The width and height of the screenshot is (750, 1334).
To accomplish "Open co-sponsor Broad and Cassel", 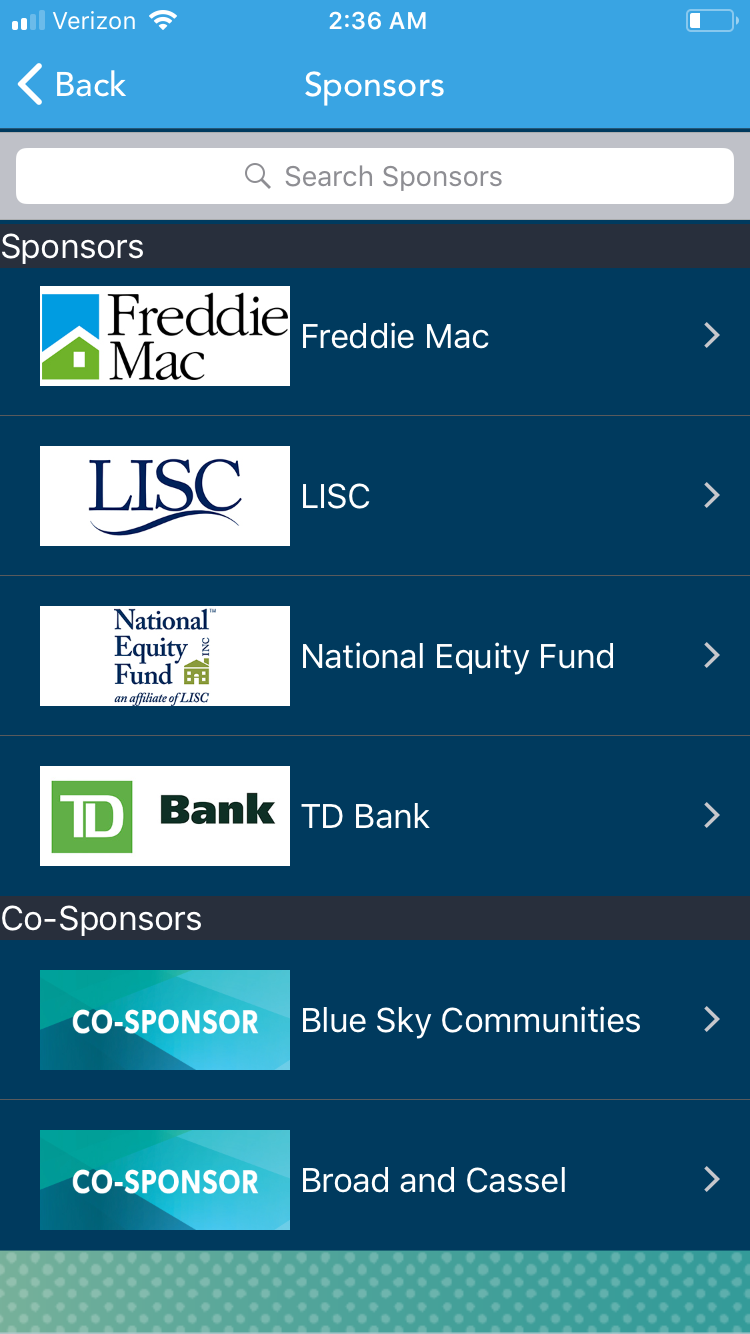I will (375, 1180).
